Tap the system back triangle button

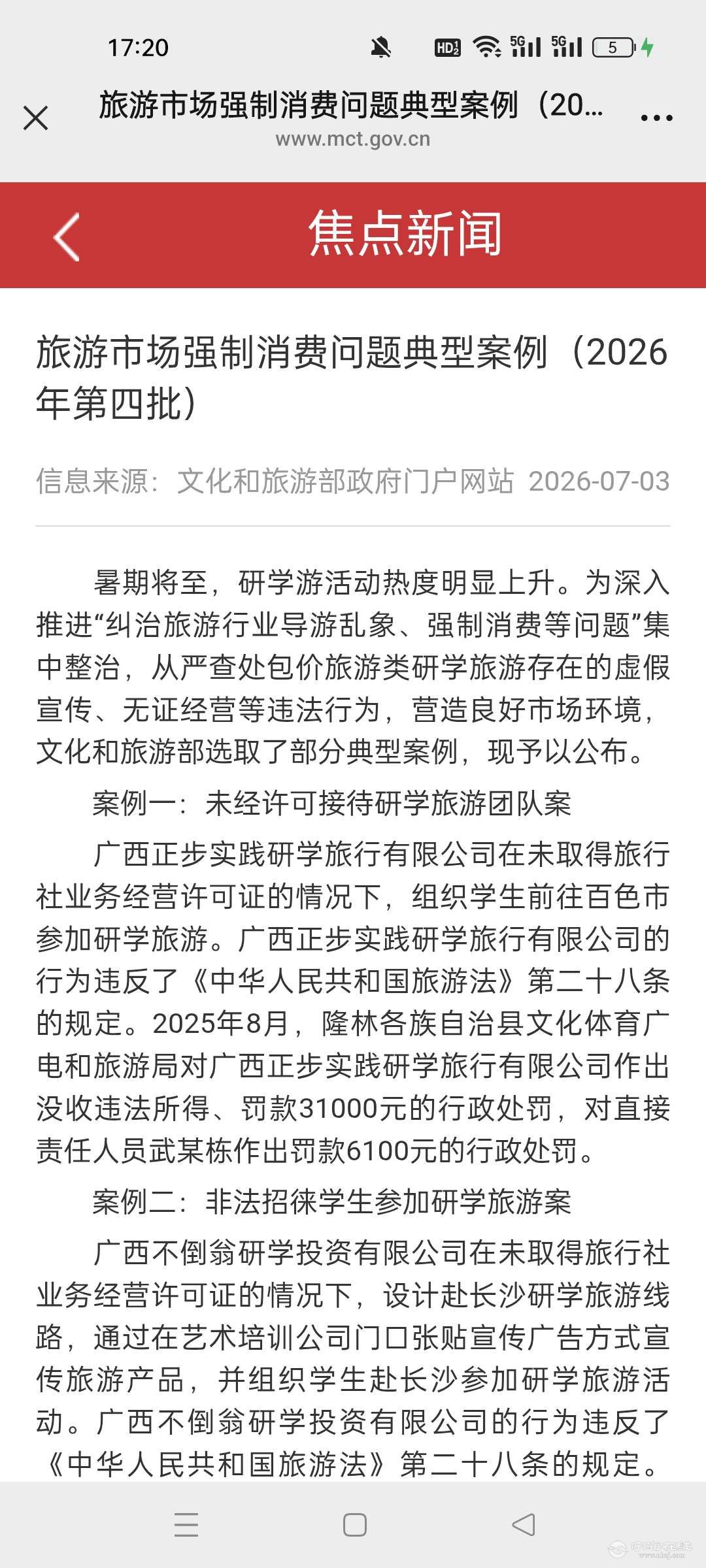click(x=523, y=1524)
